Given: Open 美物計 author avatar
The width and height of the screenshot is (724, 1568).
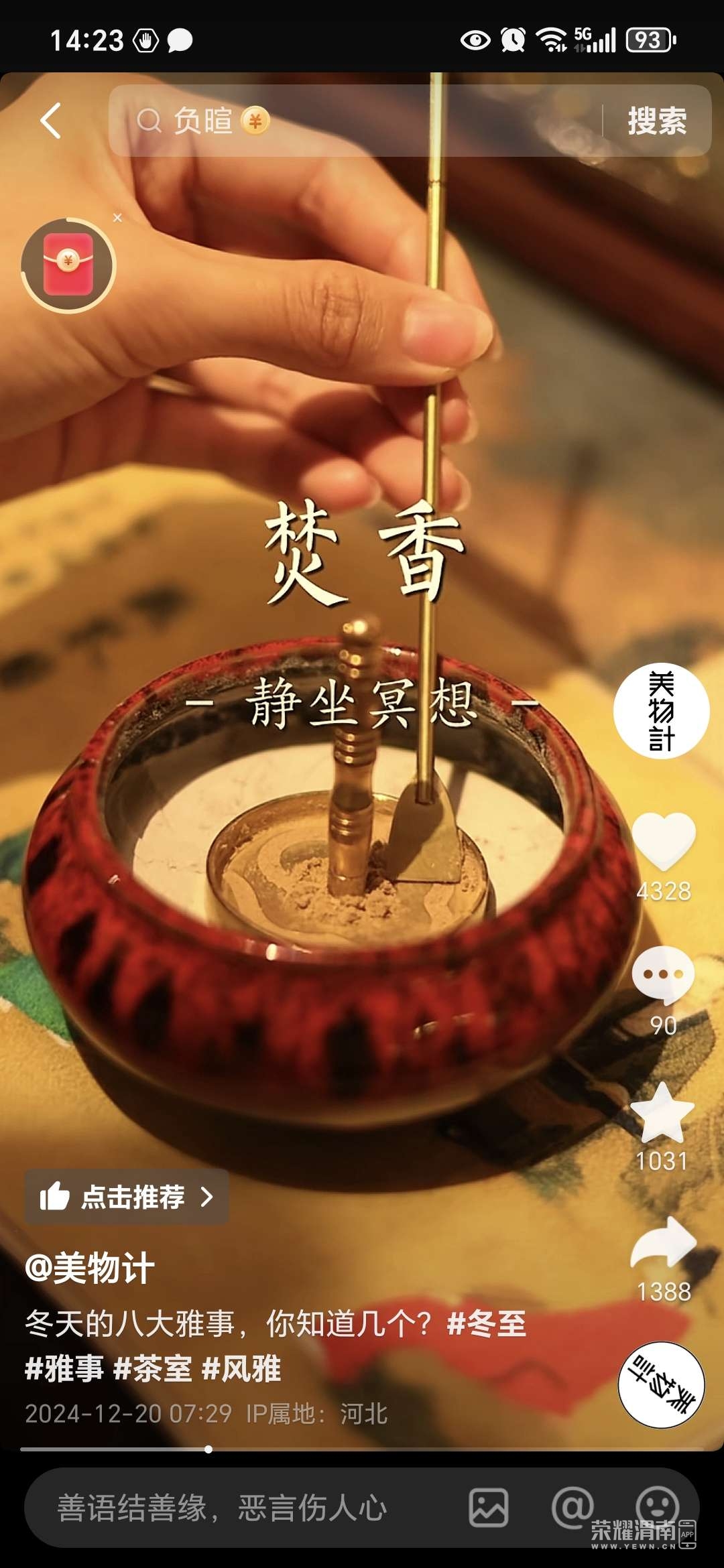Looking at the screenshot, I should (x=661, y=710).
